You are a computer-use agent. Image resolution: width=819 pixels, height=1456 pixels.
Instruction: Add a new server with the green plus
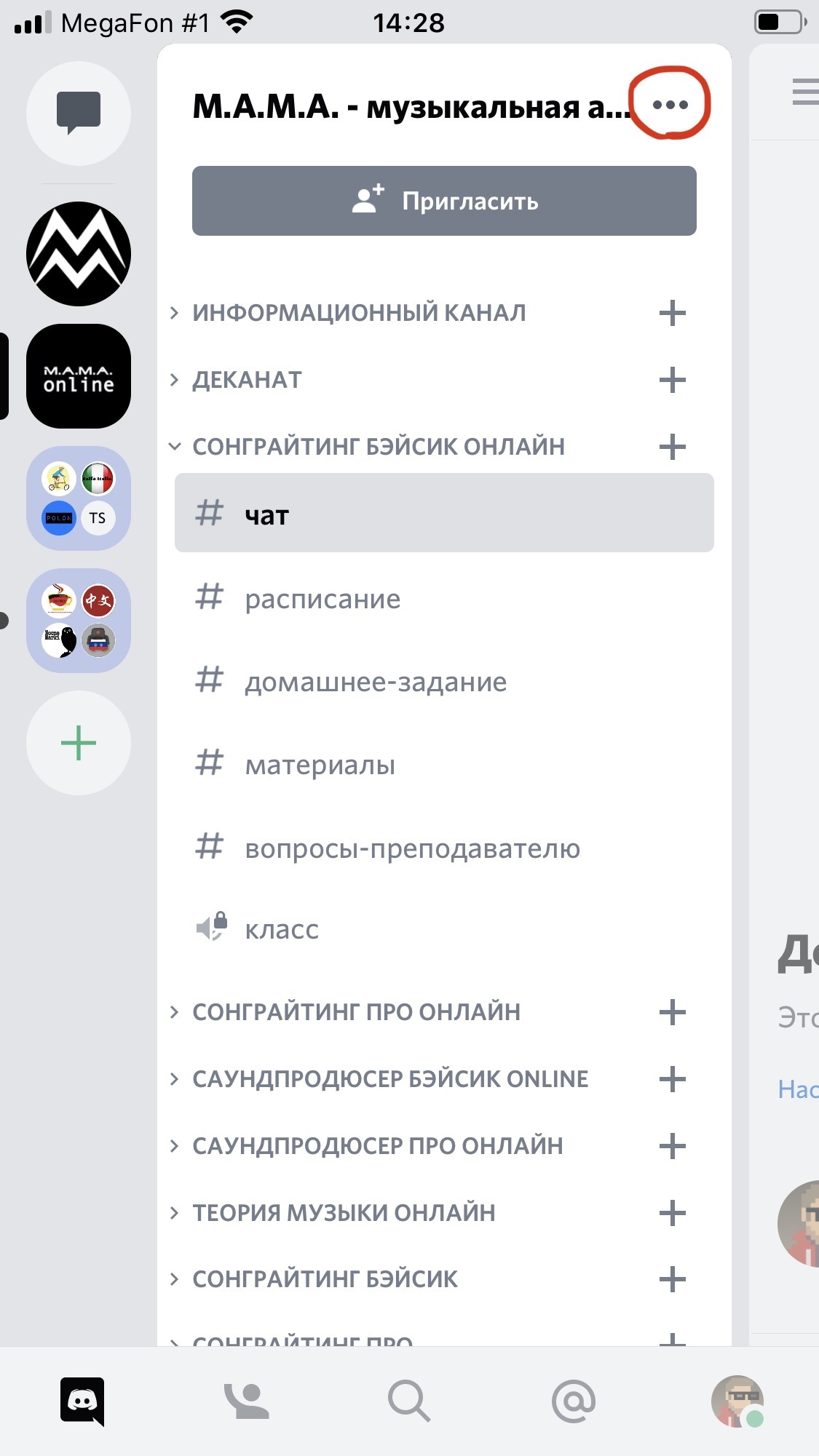79,743
